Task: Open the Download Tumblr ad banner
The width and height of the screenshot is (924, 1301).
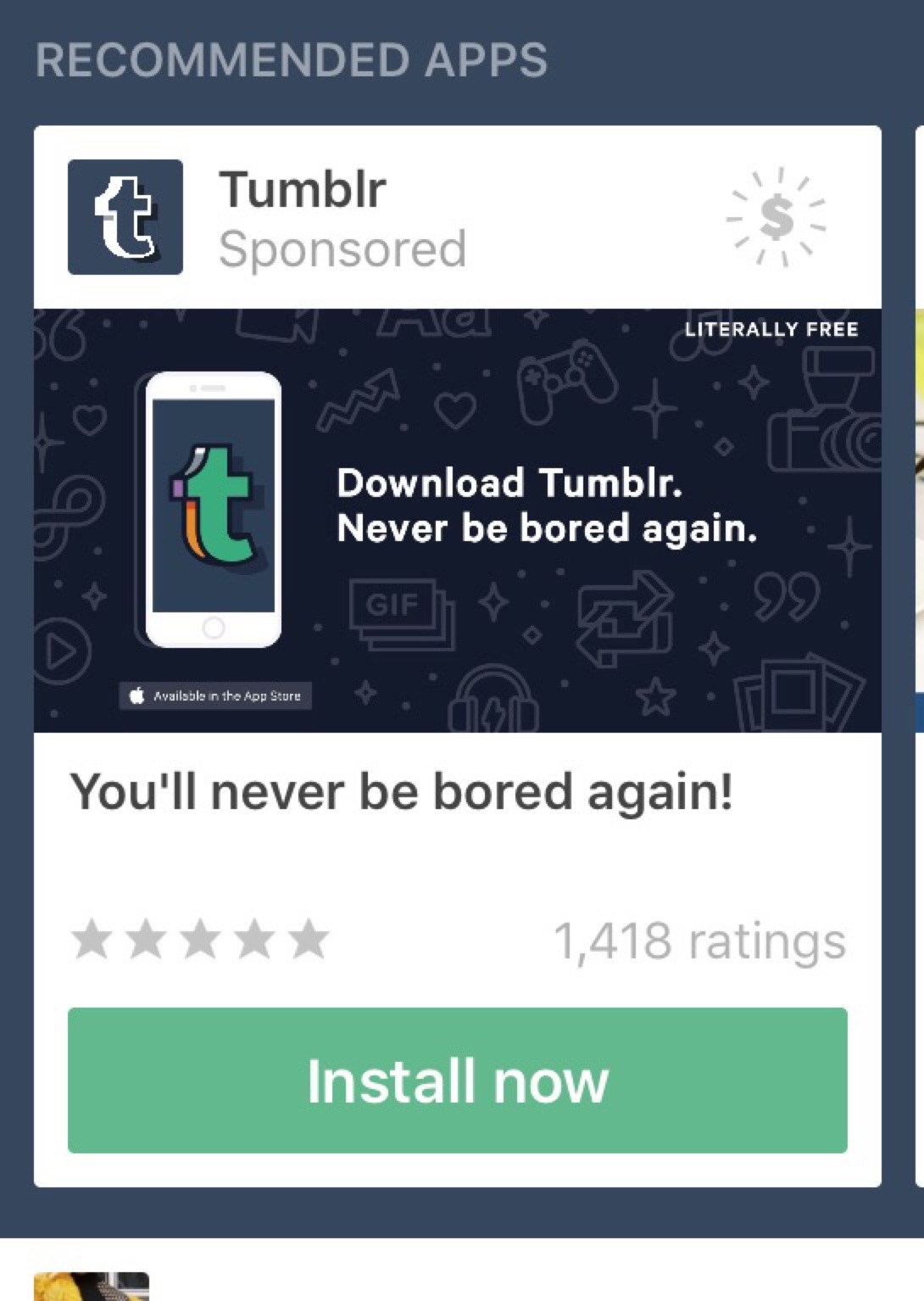Action: point(457,520)
